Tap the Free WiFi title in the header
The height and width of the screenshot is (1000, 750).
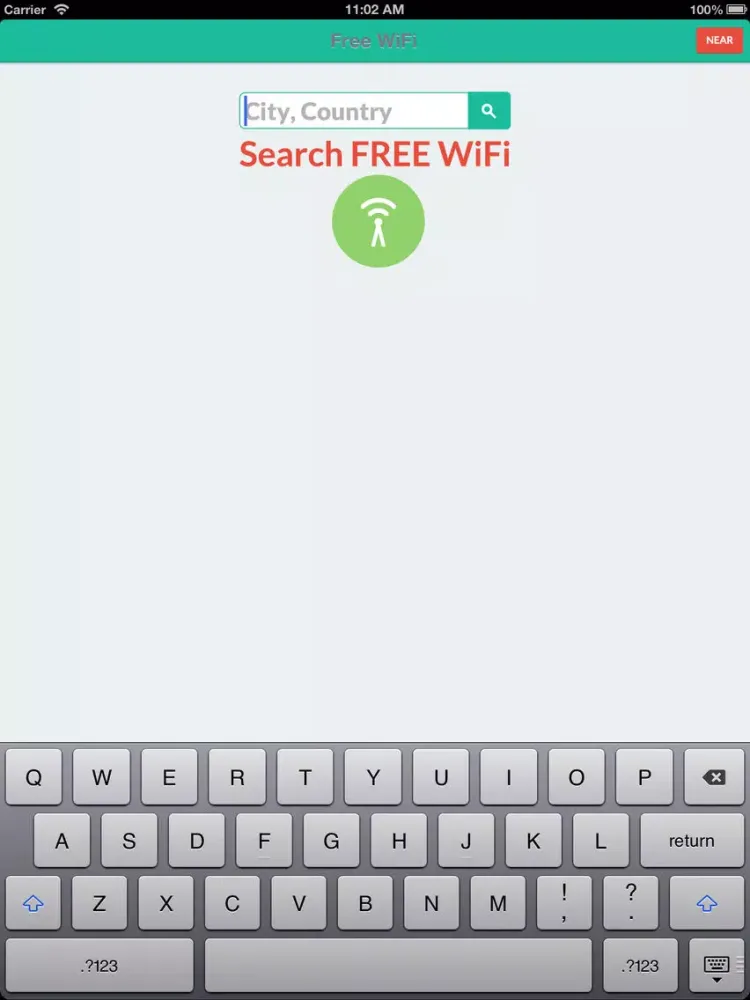click(x=374, y=40)
